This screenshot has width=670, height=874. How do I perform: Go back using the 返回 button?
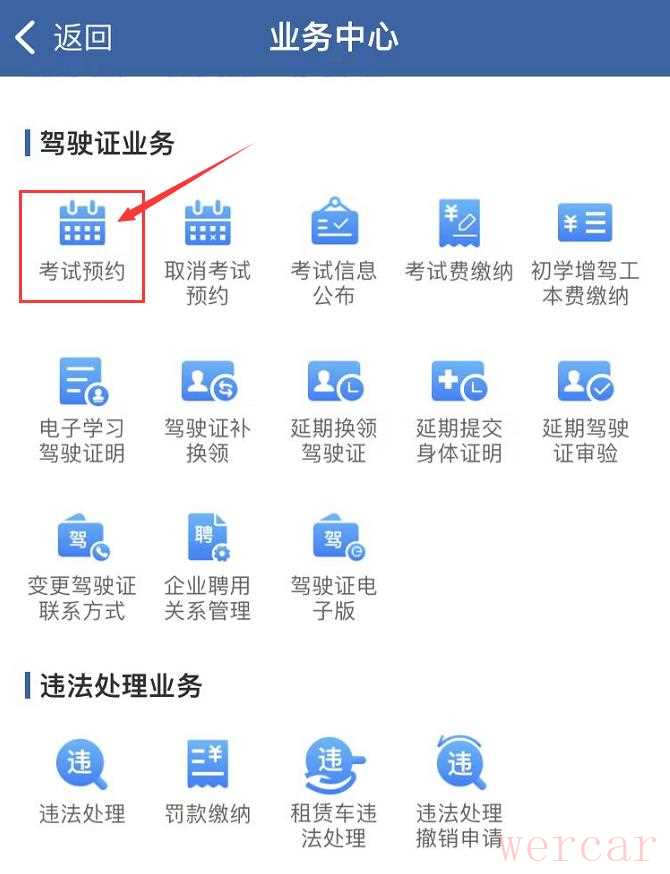(x=62, y=38)
